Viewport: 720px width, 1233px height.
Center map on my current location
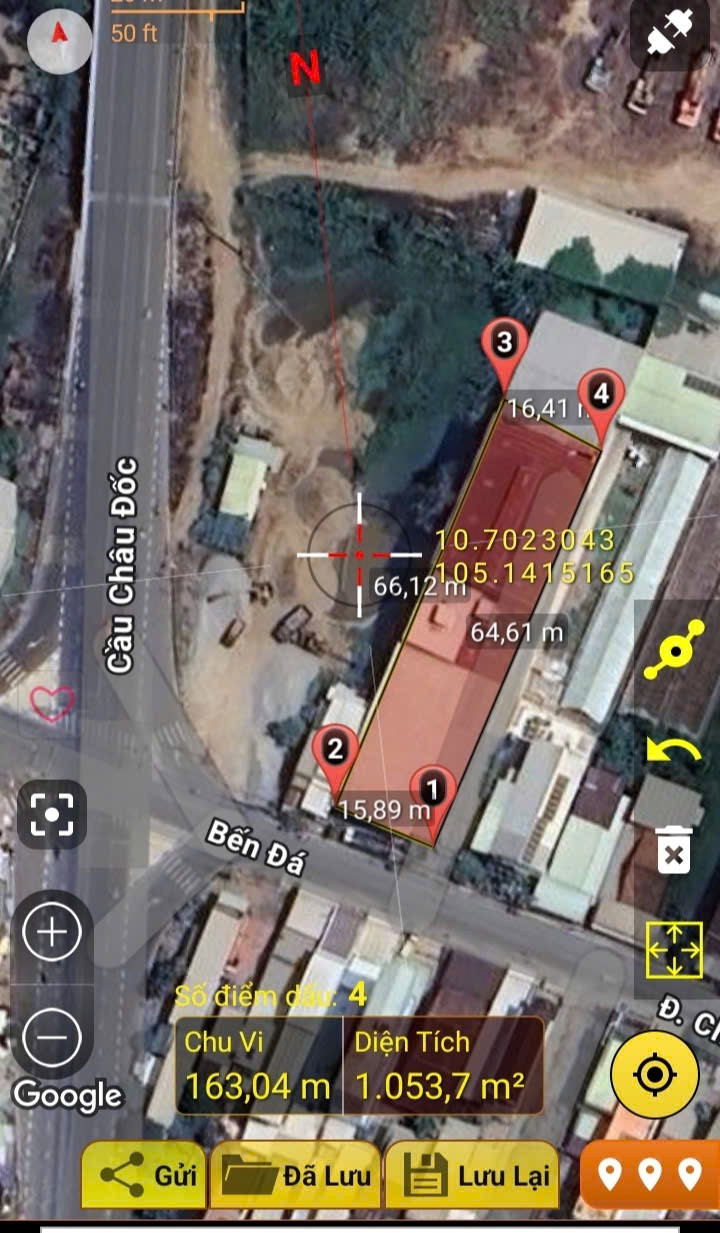coord(655,1075)
